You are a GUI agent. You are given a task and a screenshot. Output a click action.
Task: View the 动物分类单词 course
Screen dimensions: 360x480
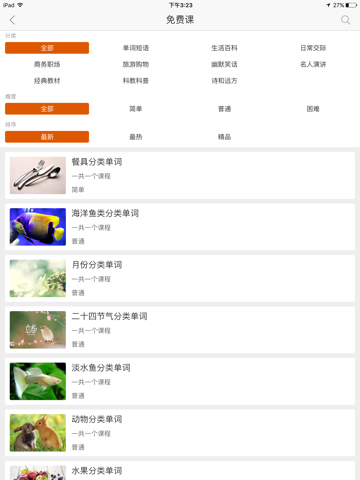point(180,433)
